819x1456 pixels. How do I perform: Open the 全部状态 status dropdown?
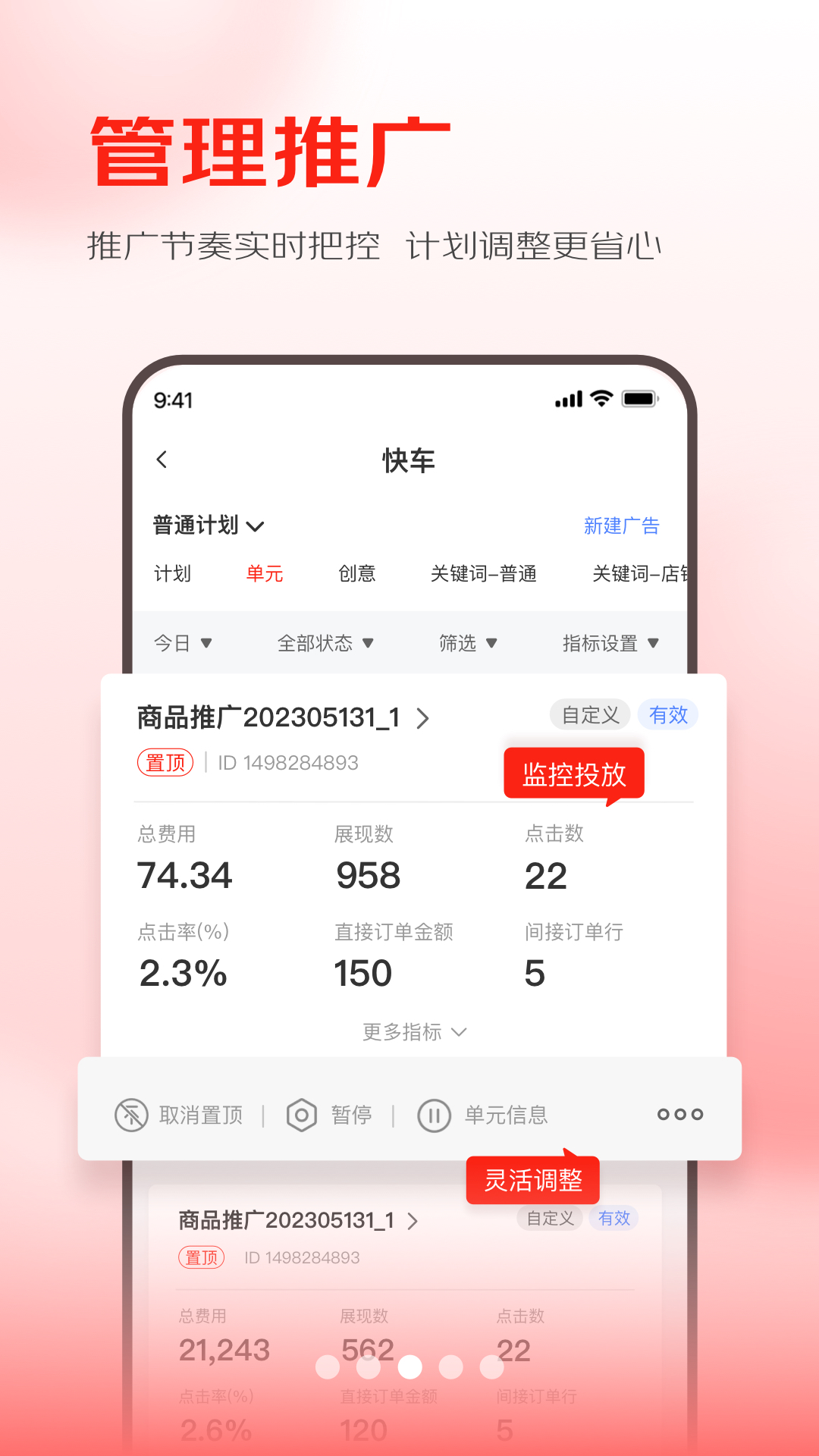pos(325,642)
